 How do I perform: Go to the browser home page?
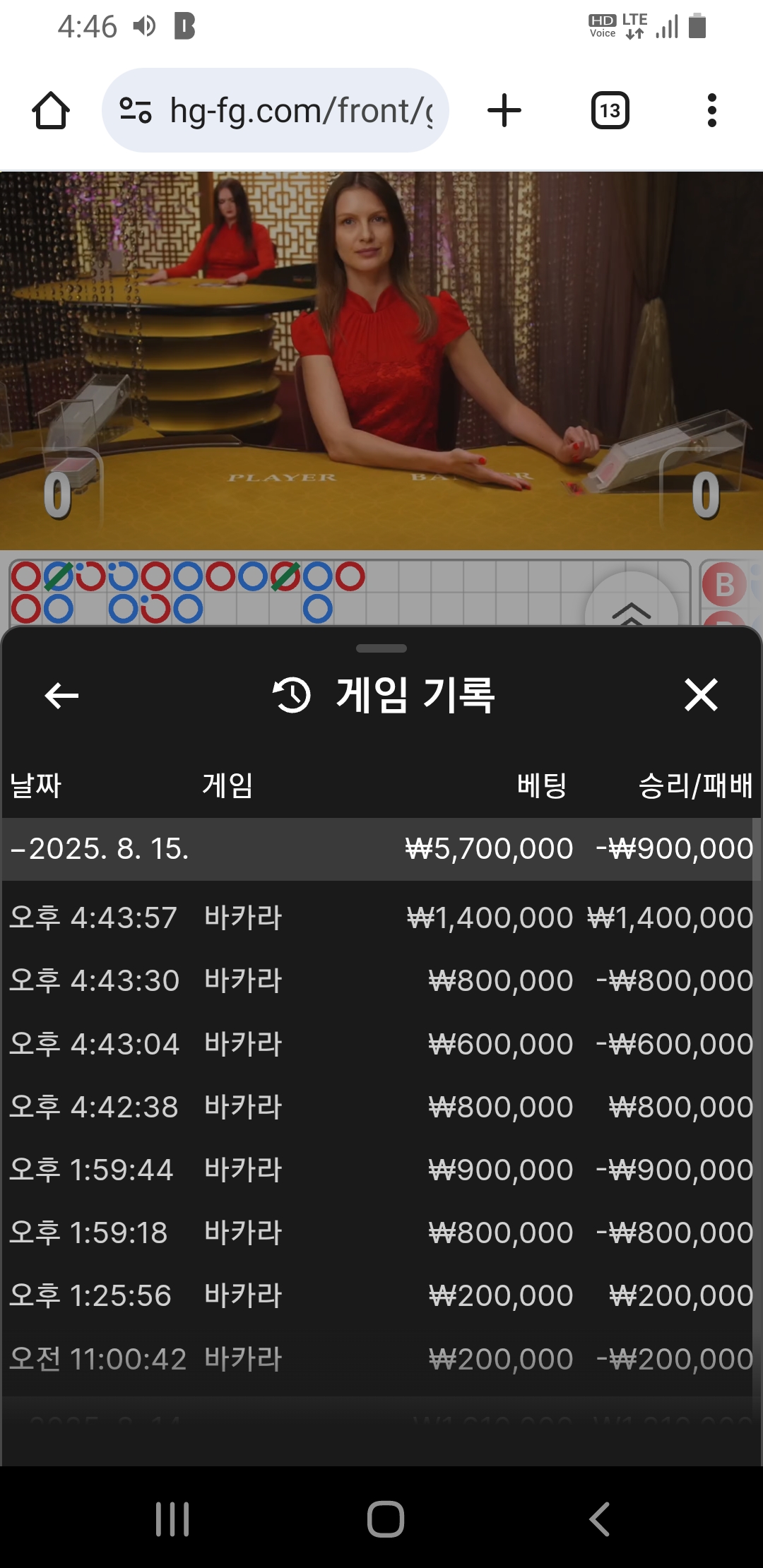(51, 111)
